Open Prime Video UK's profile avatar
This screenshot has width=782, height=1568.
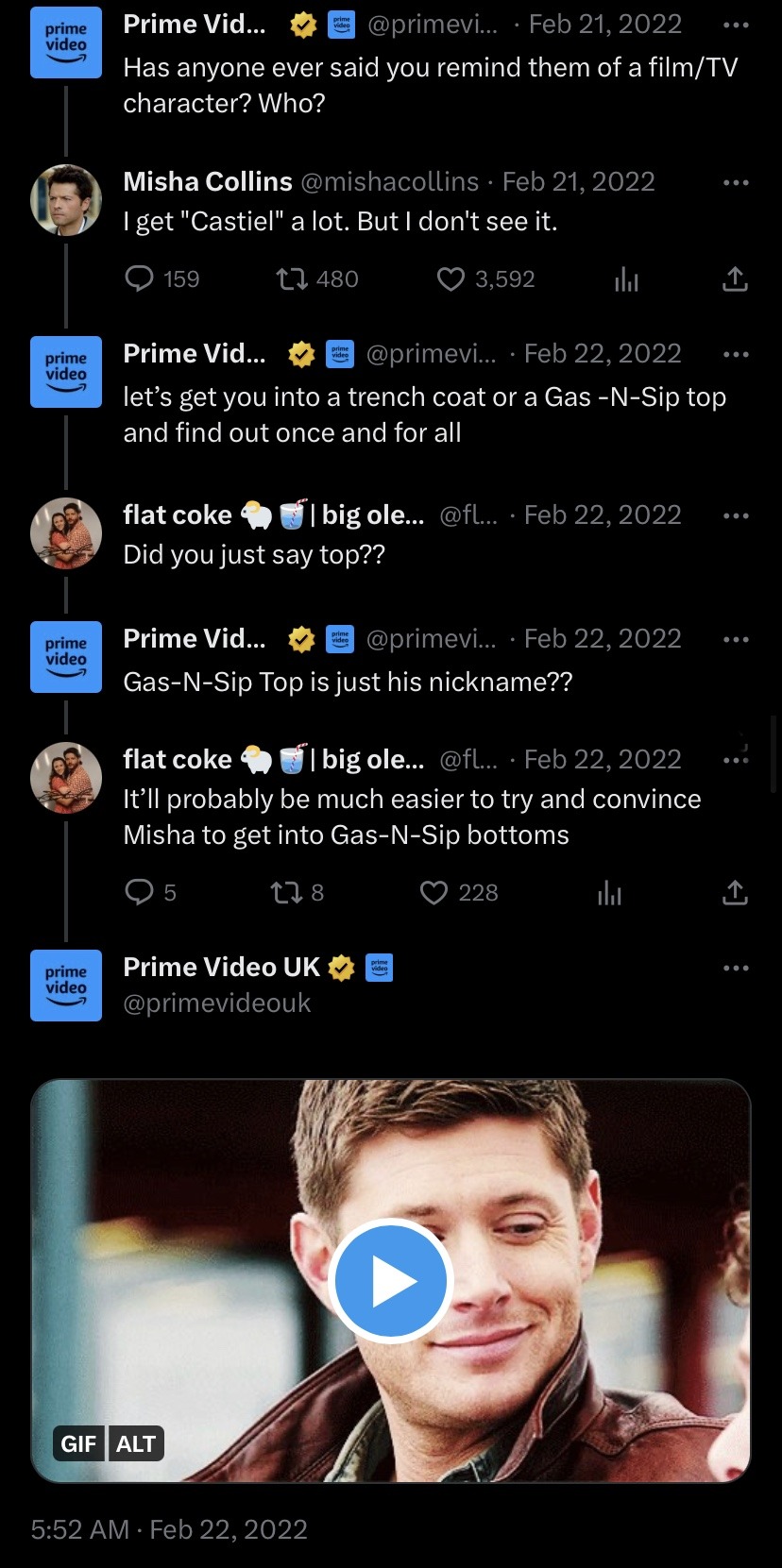tap(66, 986)
